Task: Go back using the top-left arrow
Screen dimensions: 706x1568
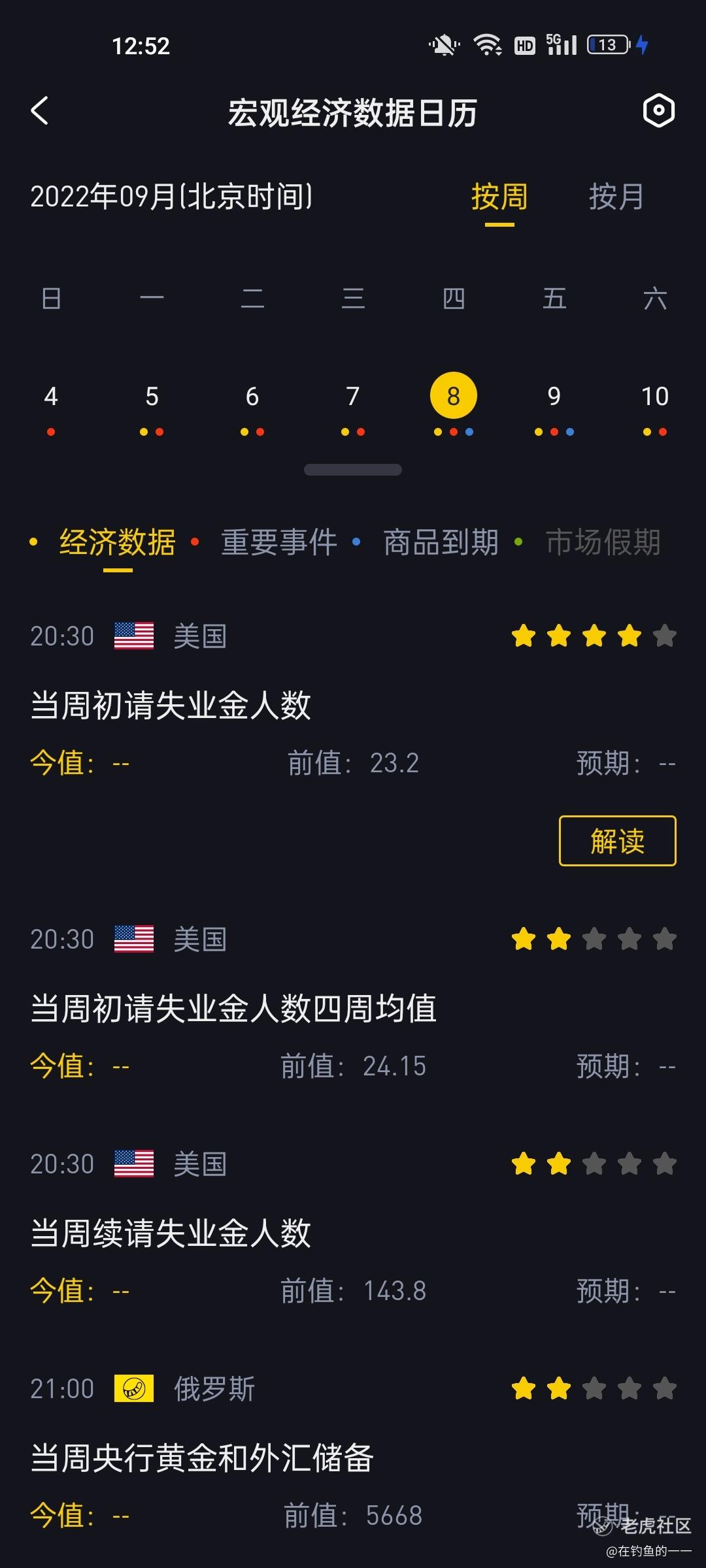Action: point(40,110)
